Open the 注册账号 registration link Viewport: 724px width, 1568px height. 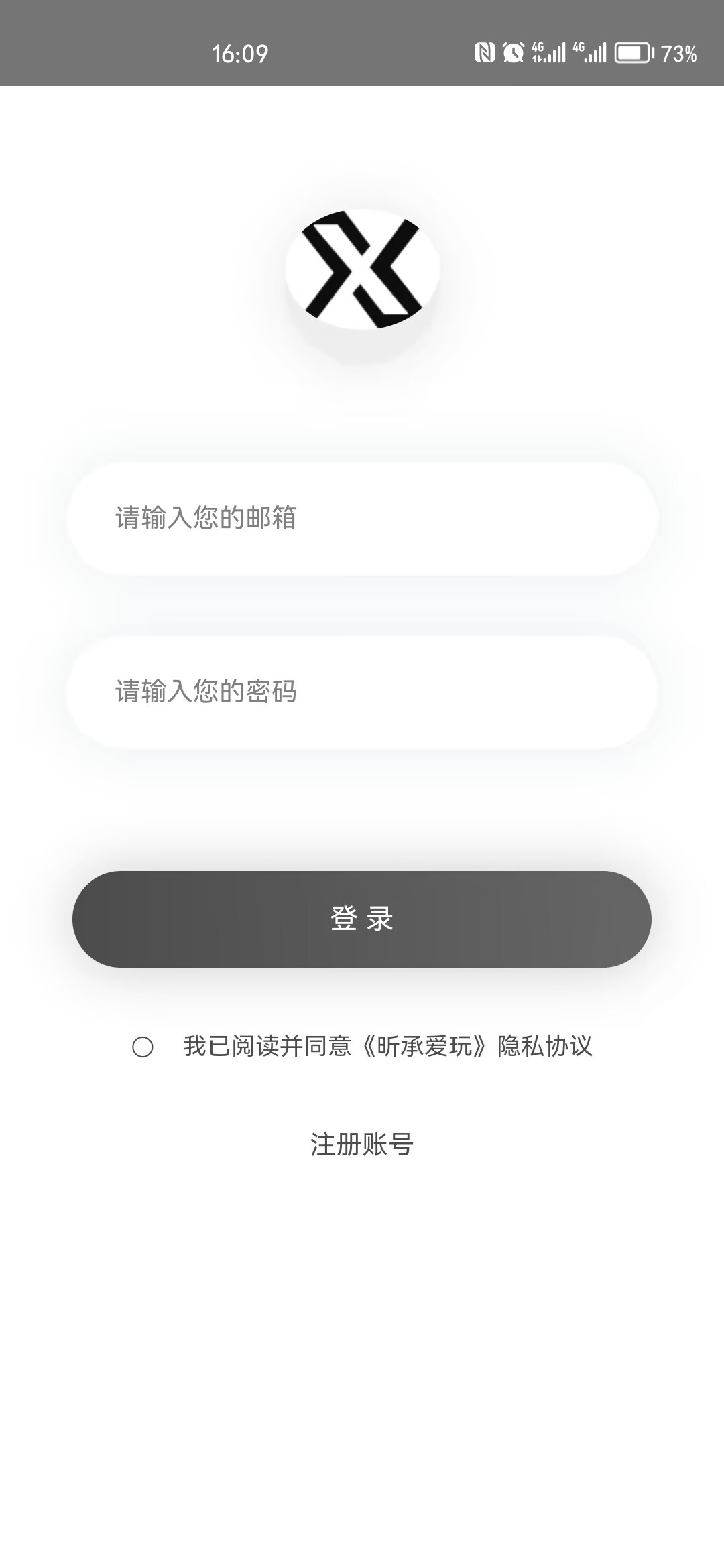tap(362, 1142)
